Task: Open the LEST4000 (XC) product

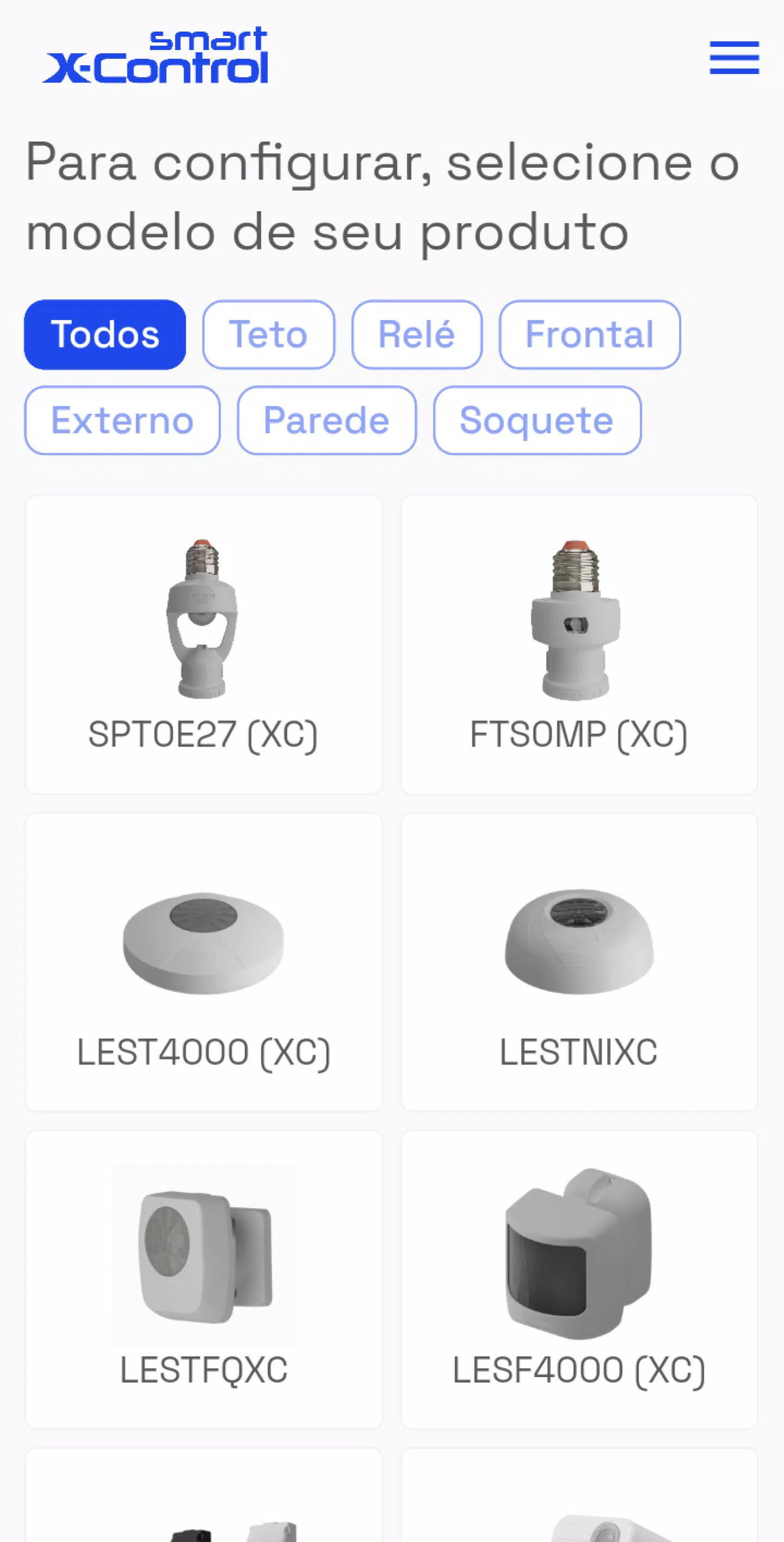Action: tap(204, 962)
